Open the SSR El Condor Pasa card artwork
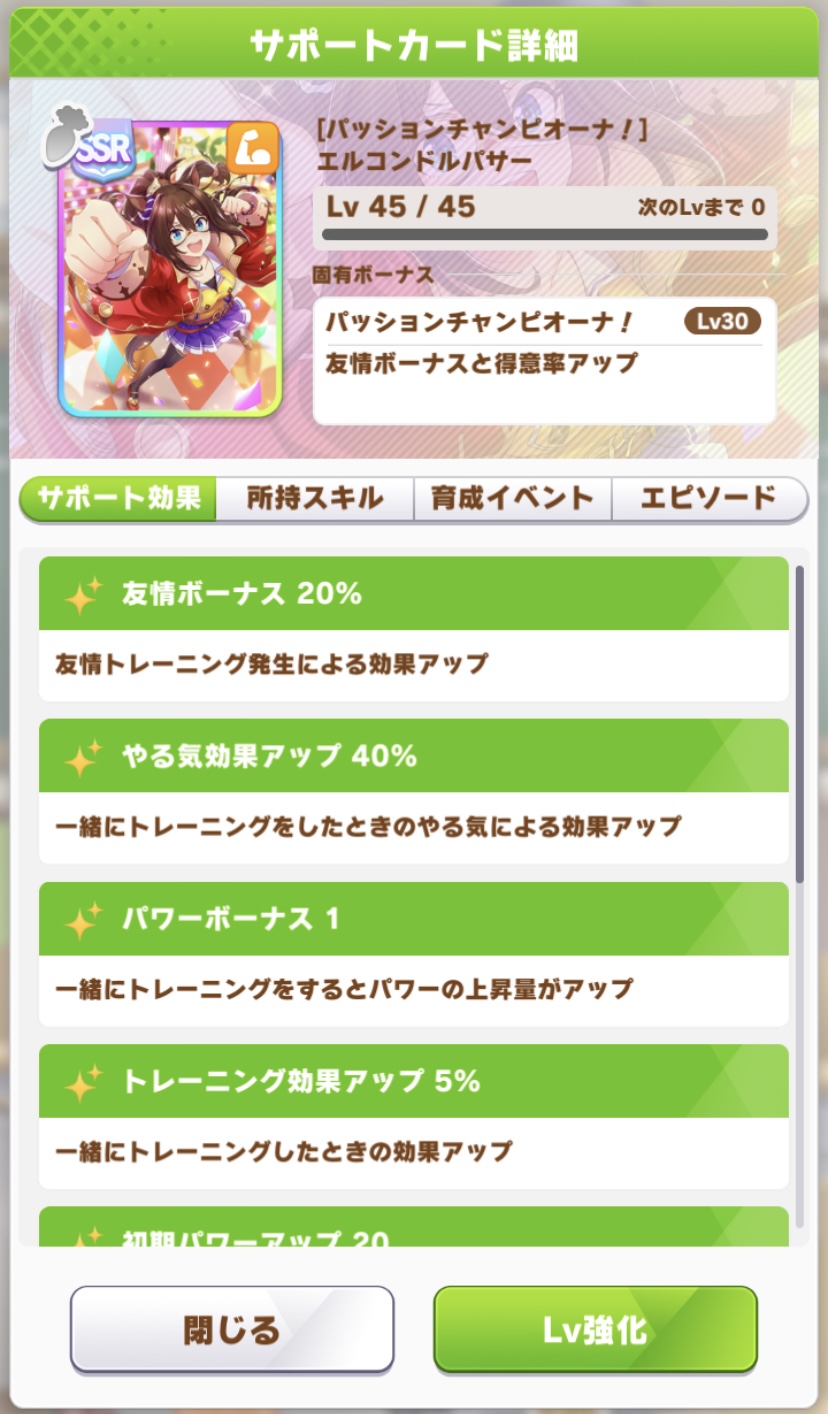 pos(169,270)
